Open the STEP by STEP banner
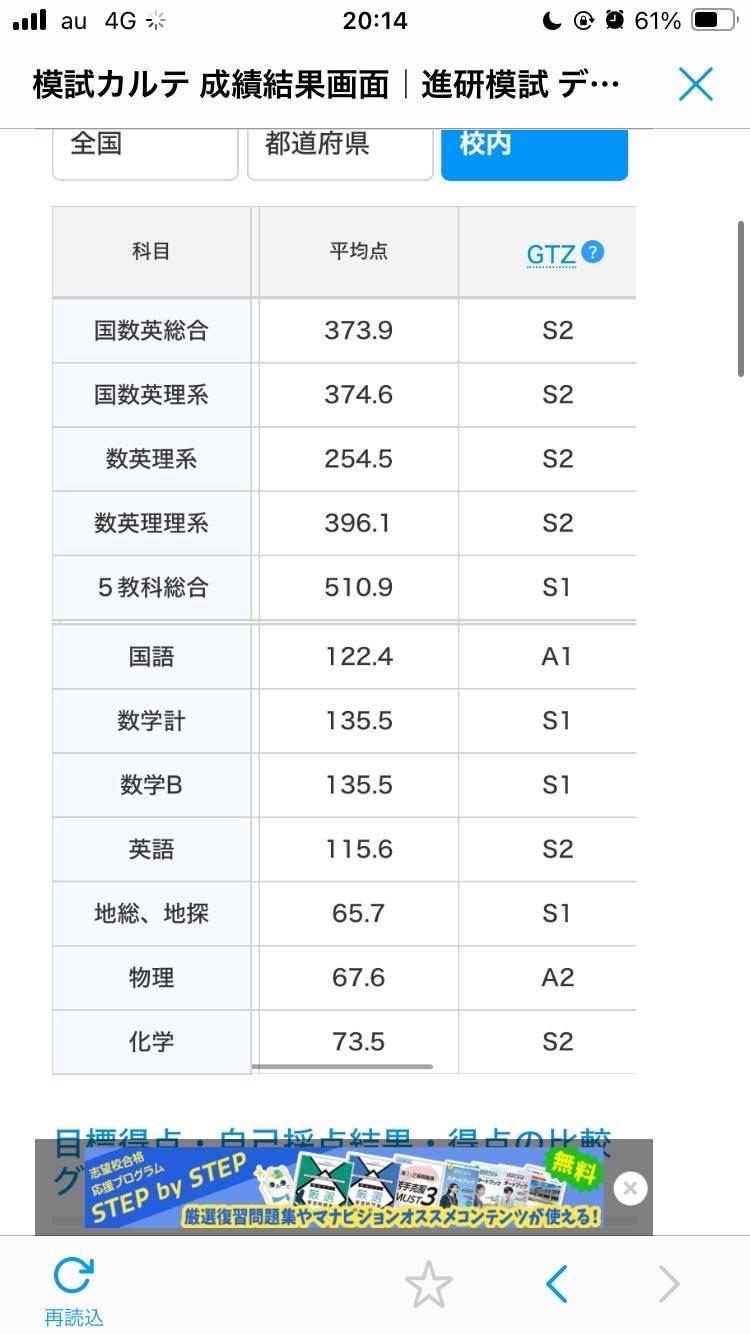The image size is (750, 1334). (340, 1190)
